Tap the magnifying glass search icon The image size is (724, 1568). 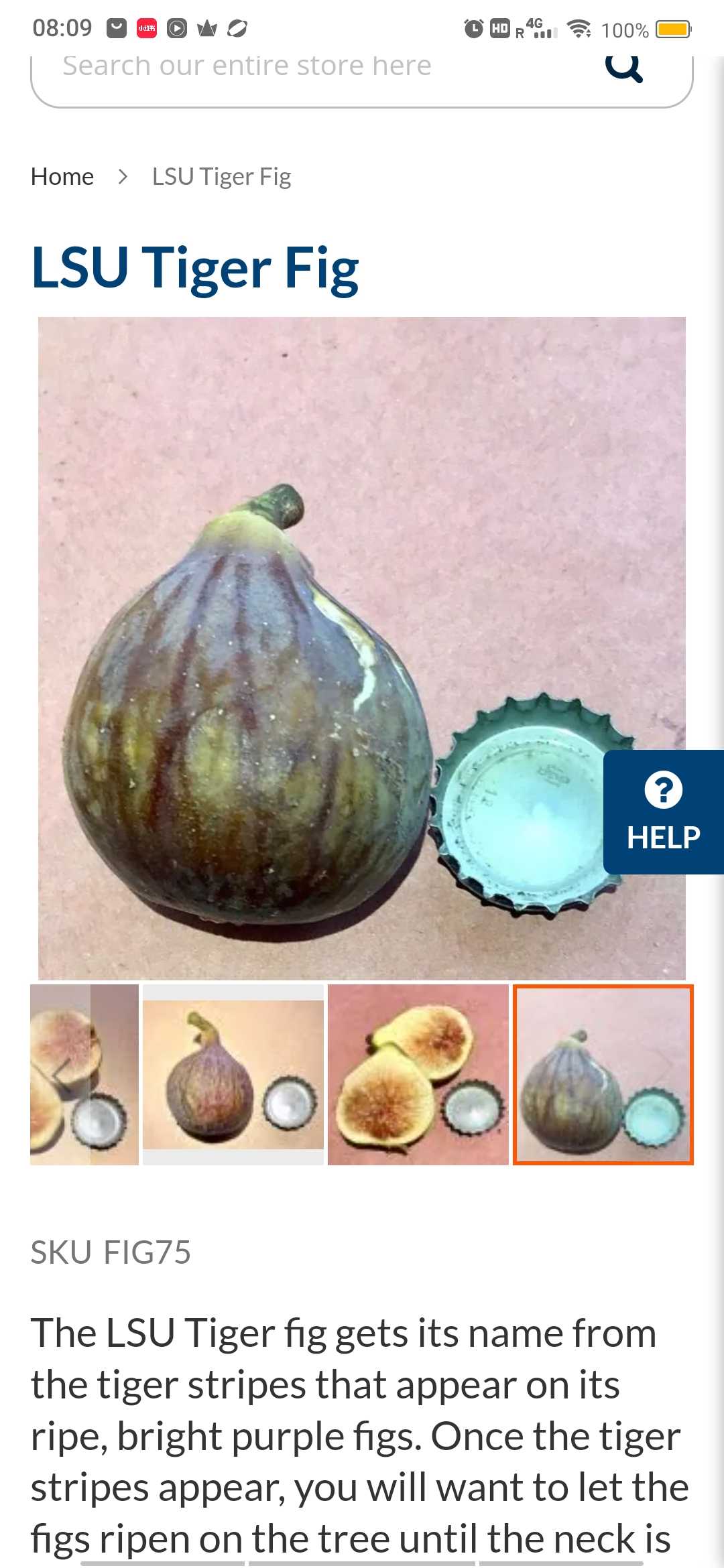624,67
